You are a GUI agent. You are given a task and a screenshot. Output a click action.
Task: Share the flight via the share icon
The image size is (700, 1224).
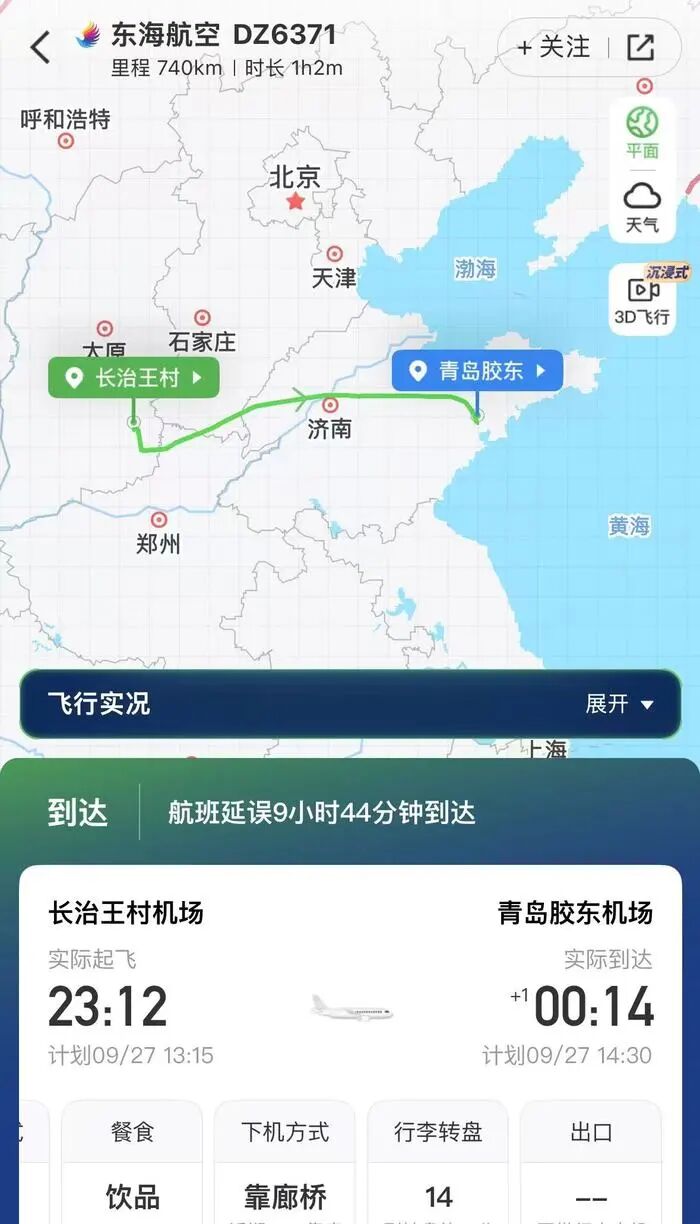coord(640,47)
